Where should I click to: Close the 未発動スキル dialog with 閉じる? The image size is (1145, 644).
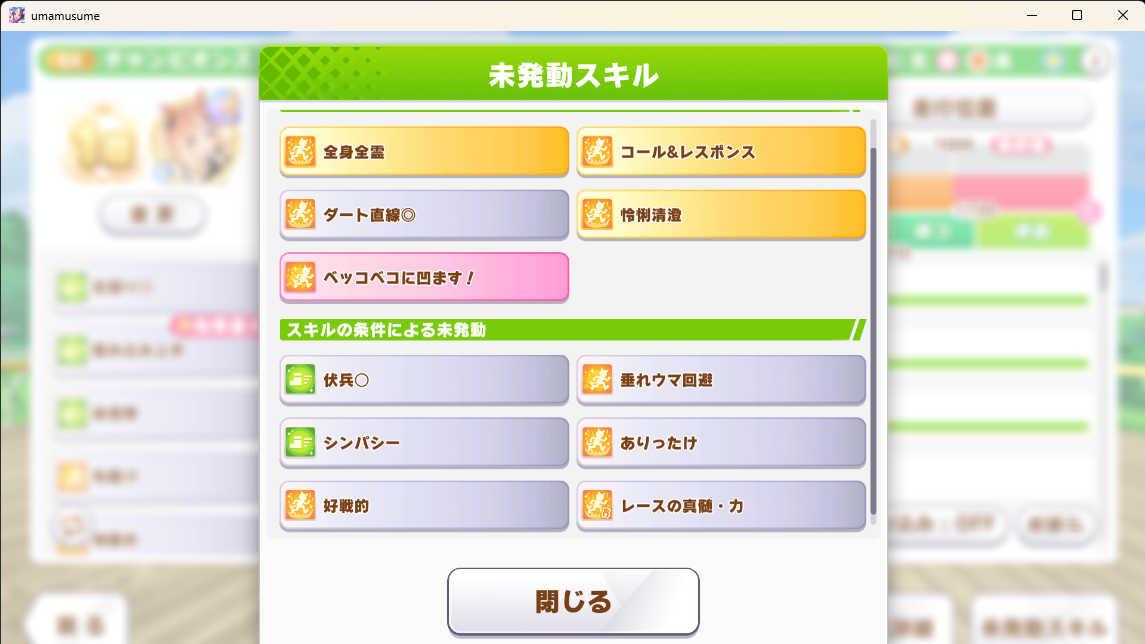[573, 602]
